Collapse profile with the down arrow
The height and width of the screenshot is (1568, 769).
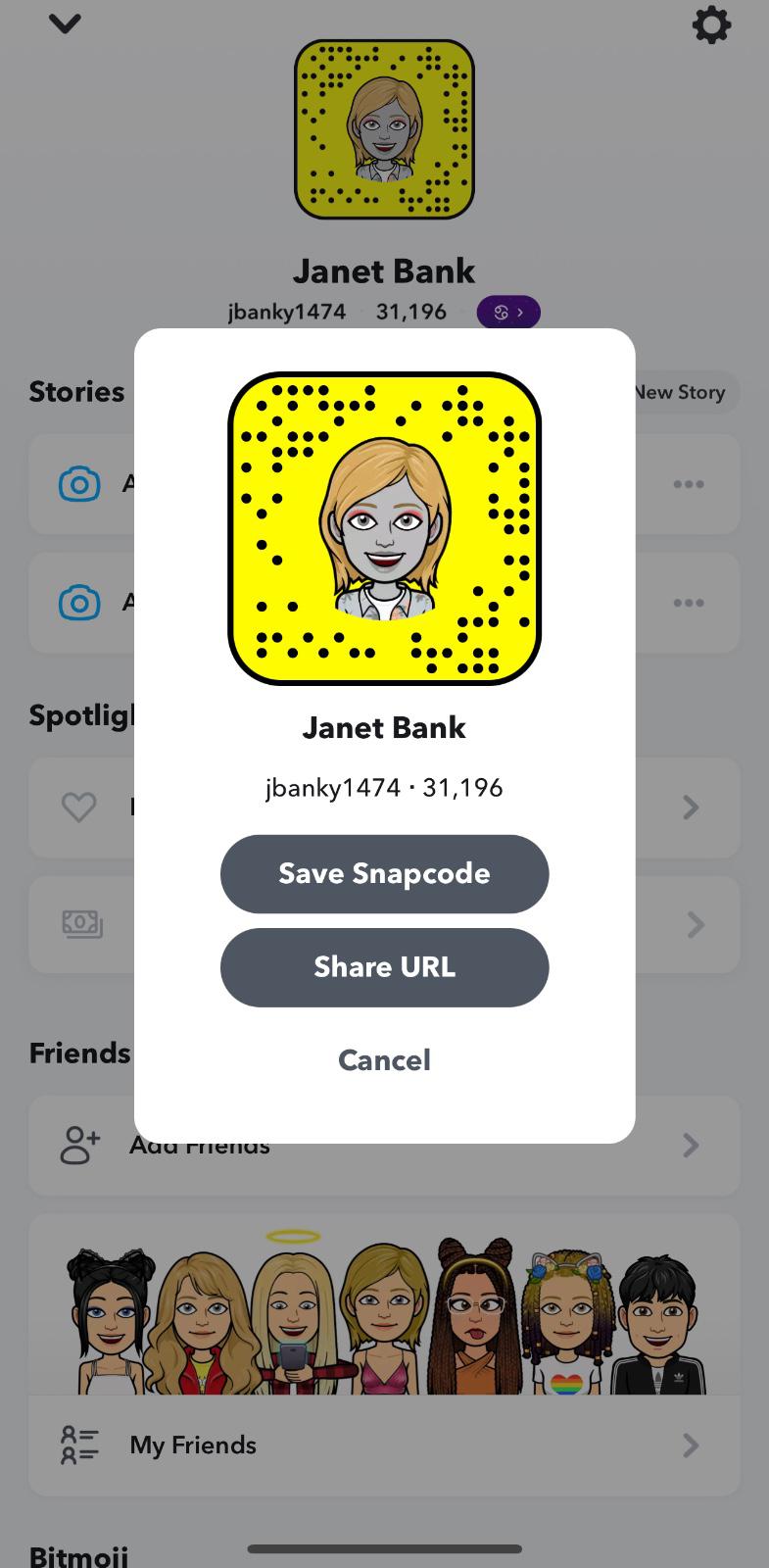pos(65,24)
